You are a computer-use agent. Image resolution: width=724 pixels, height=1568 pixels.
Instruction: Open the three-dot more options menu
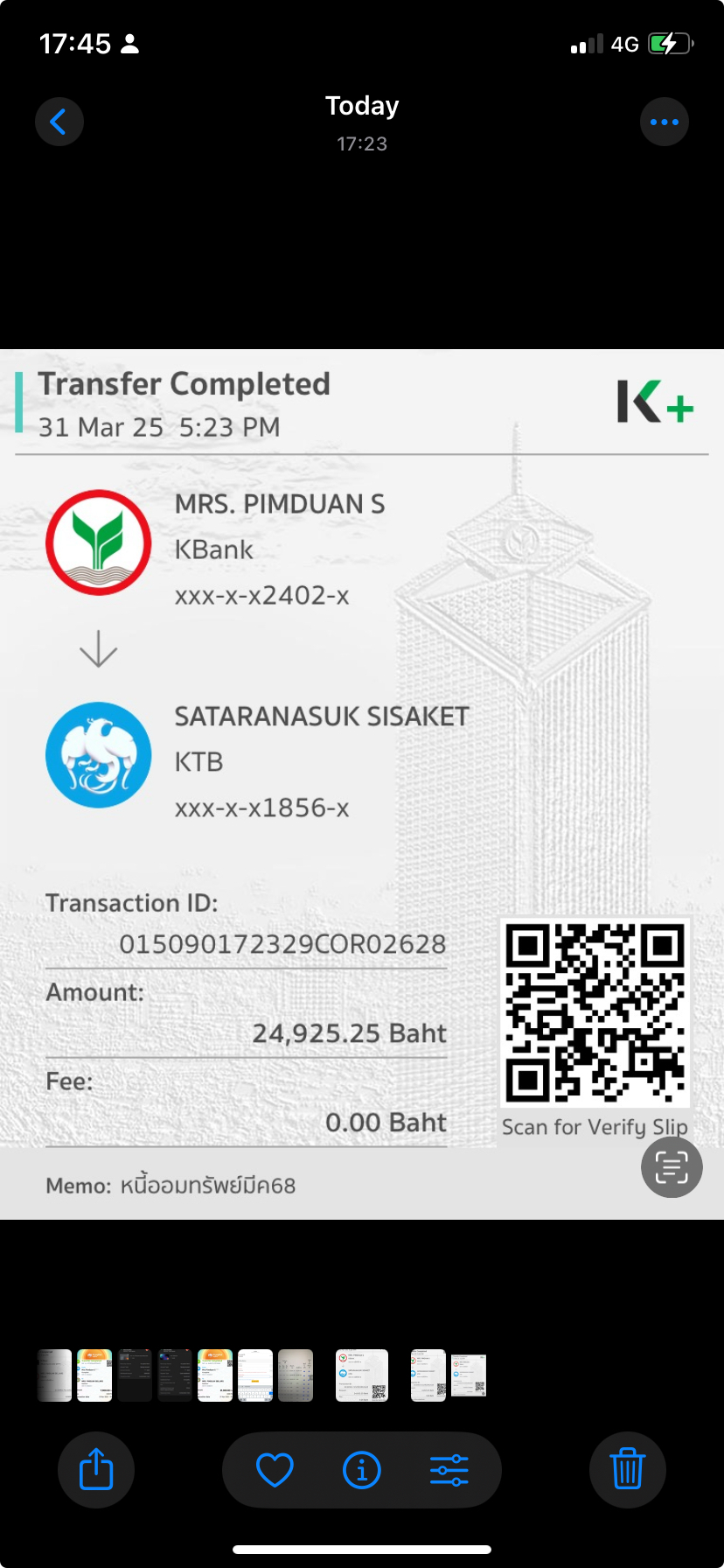[x=665, y=122]
